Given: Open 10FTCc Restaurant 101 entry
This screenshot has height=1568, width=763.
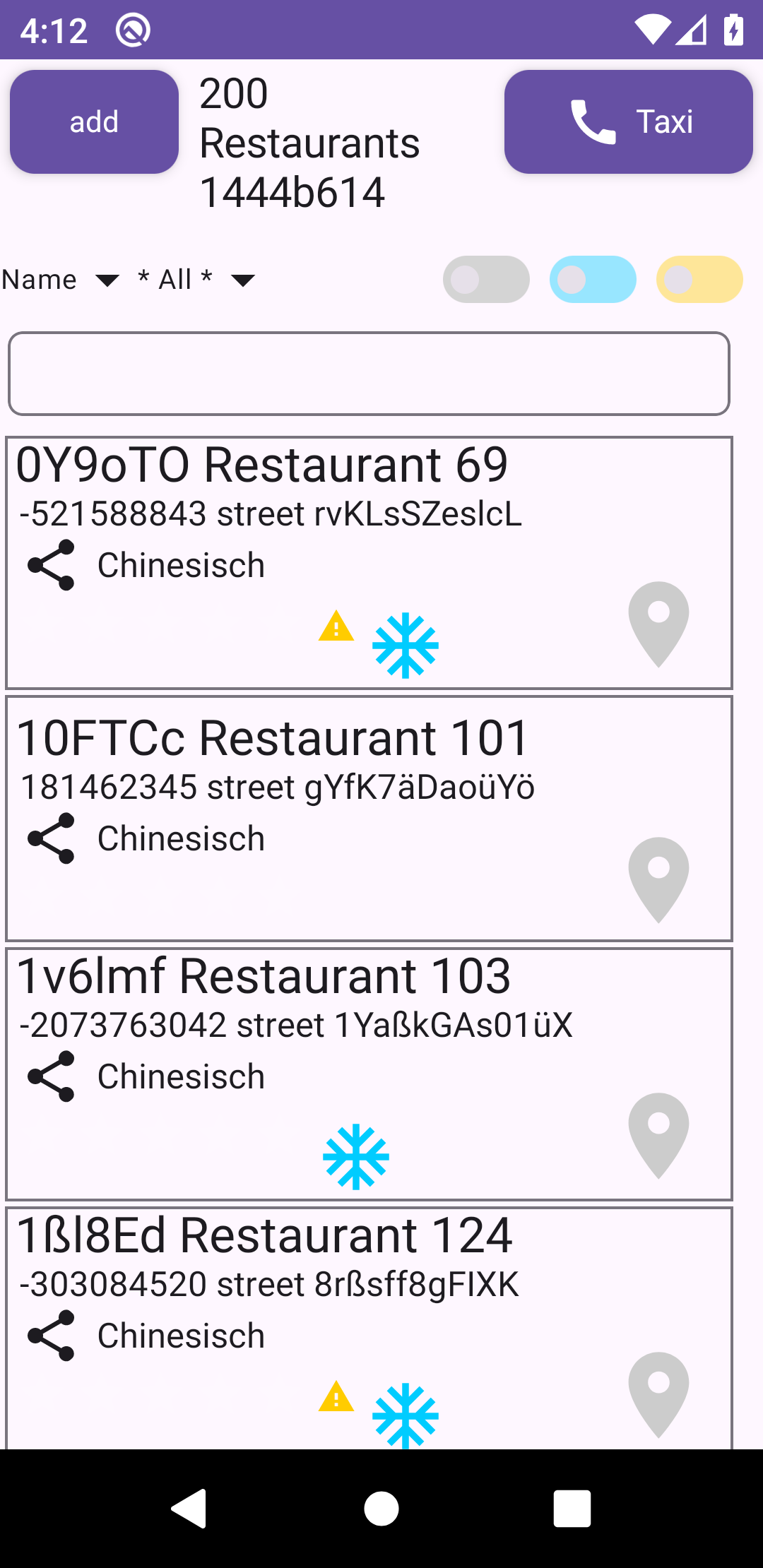Looking at the screenshot, I should pyautogui.click(x=369, y=819).
